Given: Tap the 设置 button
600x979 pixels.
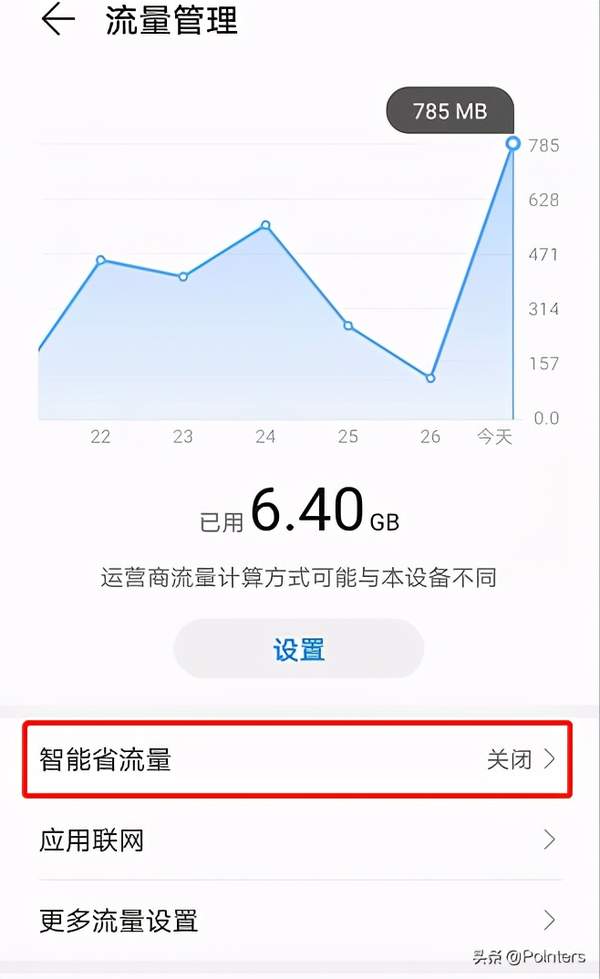Looking at the screenshot, I should click(298, 649).
